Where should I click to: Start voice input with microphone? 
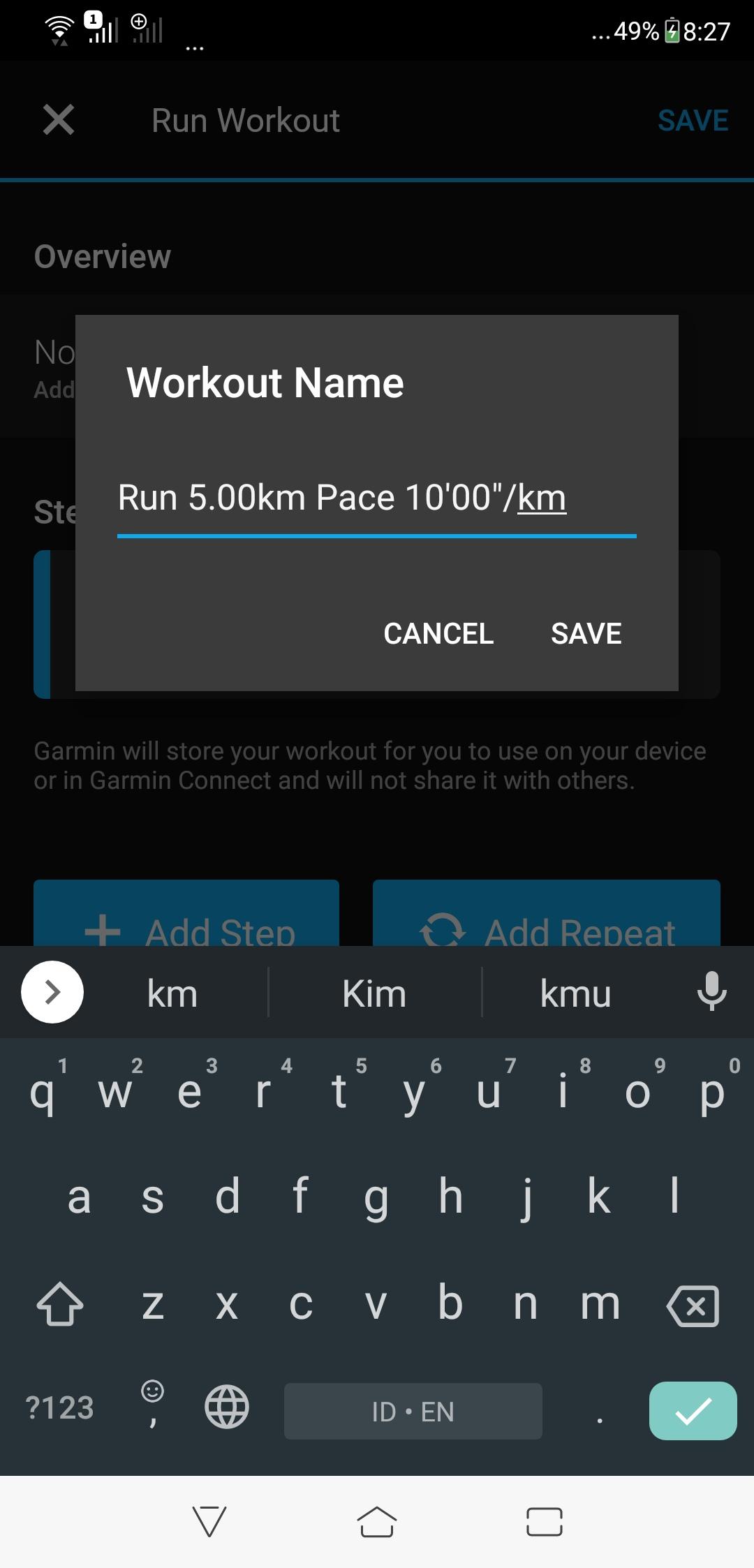pyautogui.click(x=711, y=991)
